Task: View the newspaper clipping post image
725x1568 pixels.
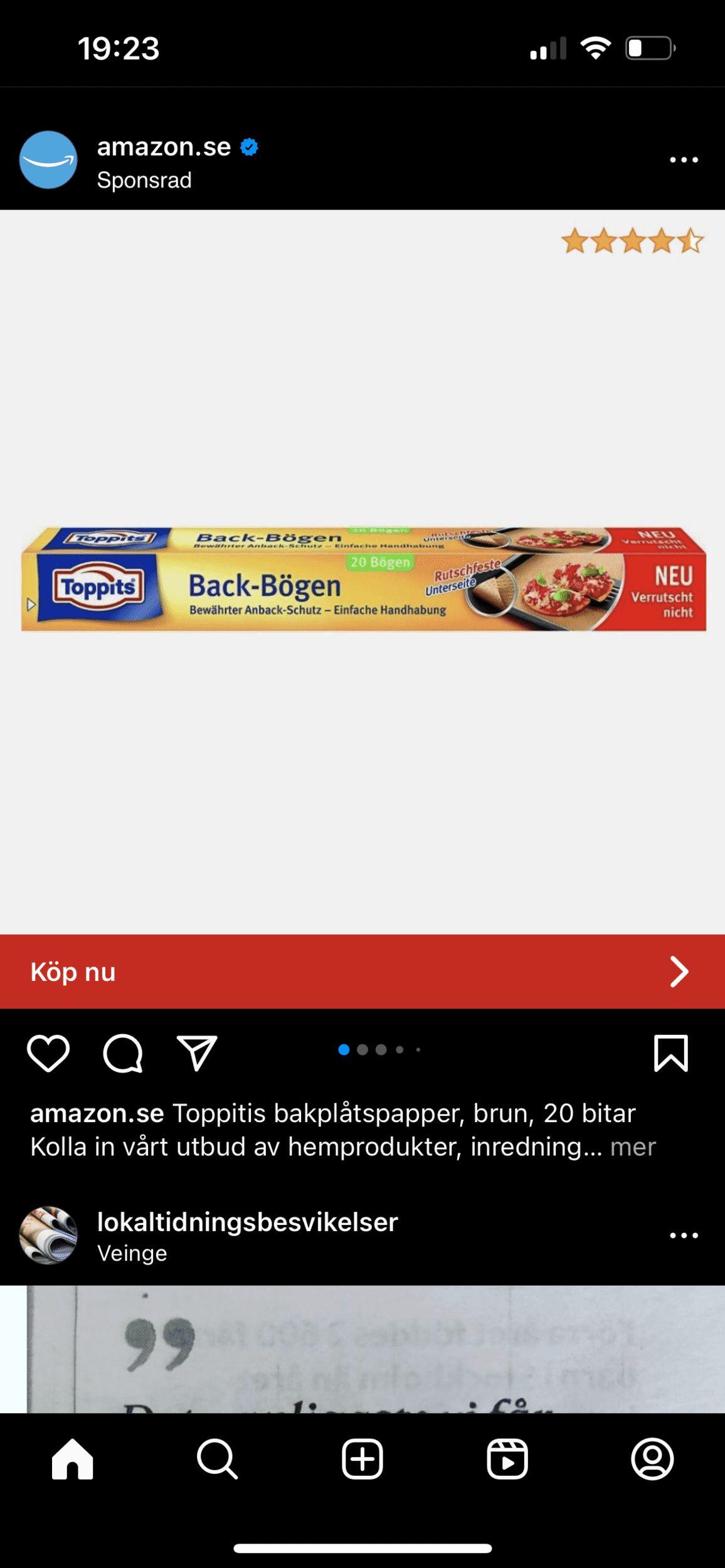Action: [362, 1348]
